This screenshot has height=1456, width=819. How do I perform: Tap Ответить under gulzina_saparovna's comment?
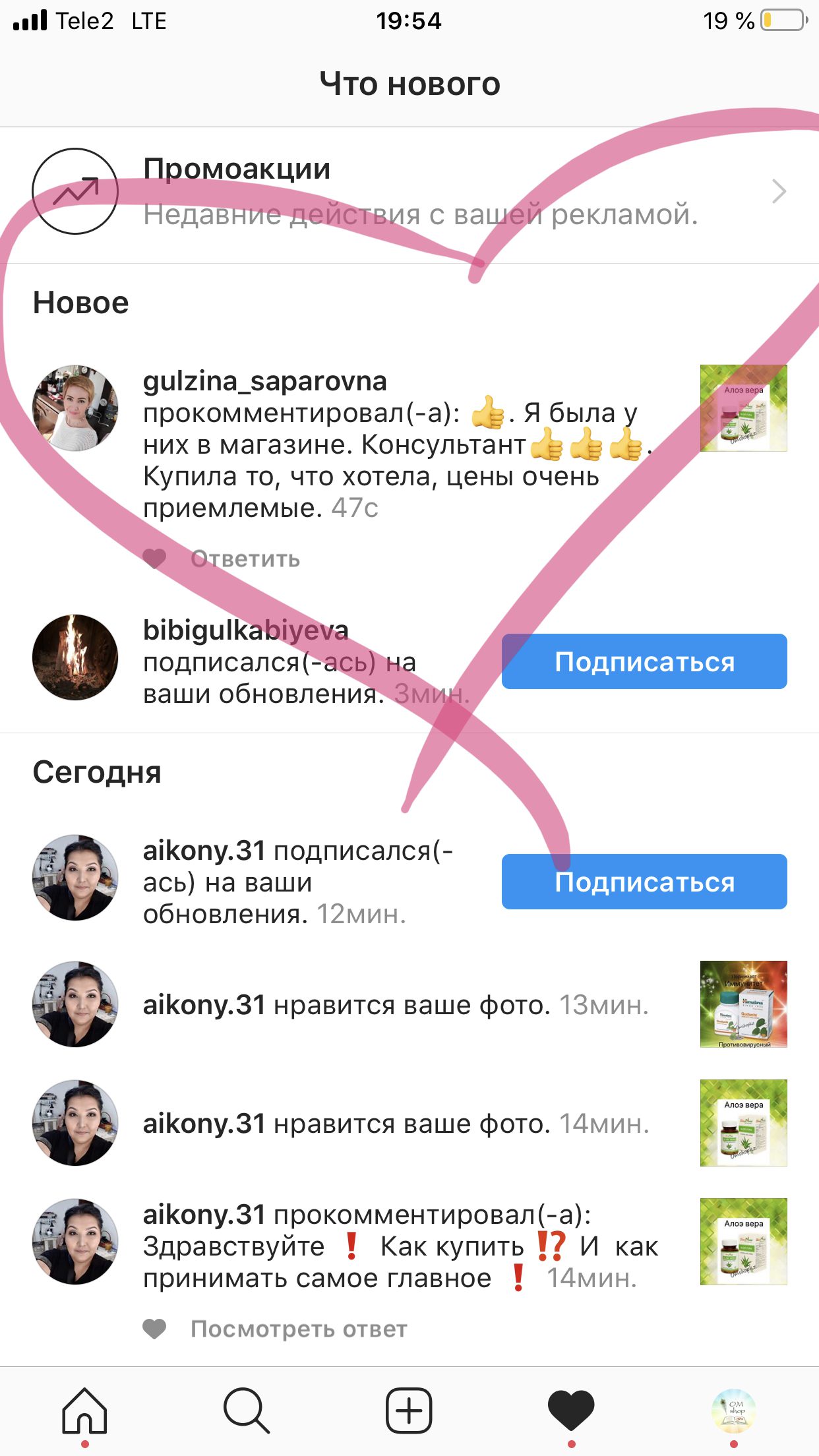pyautogui.click(x=245, y=559)
